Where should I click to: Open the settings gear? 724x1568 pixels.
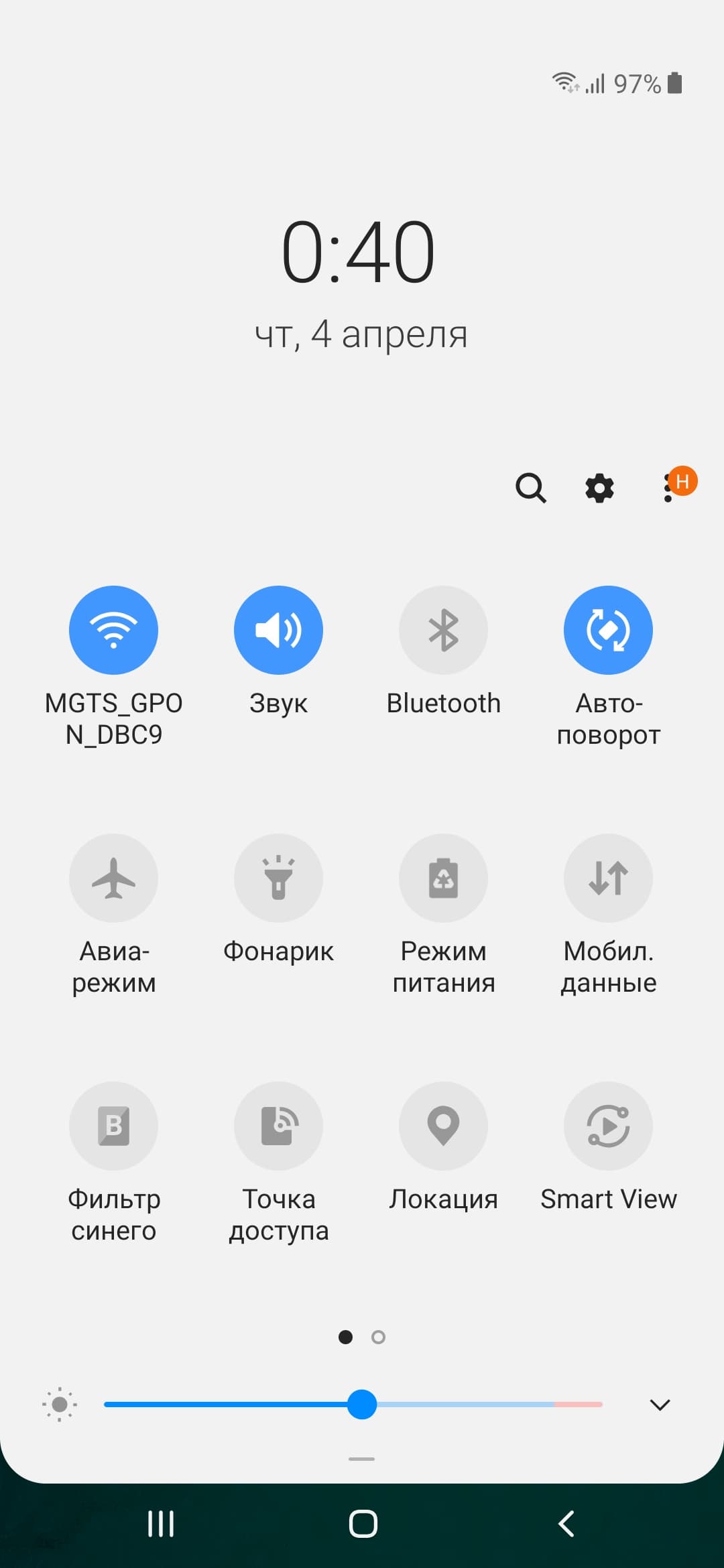click(x=599, y=488)
